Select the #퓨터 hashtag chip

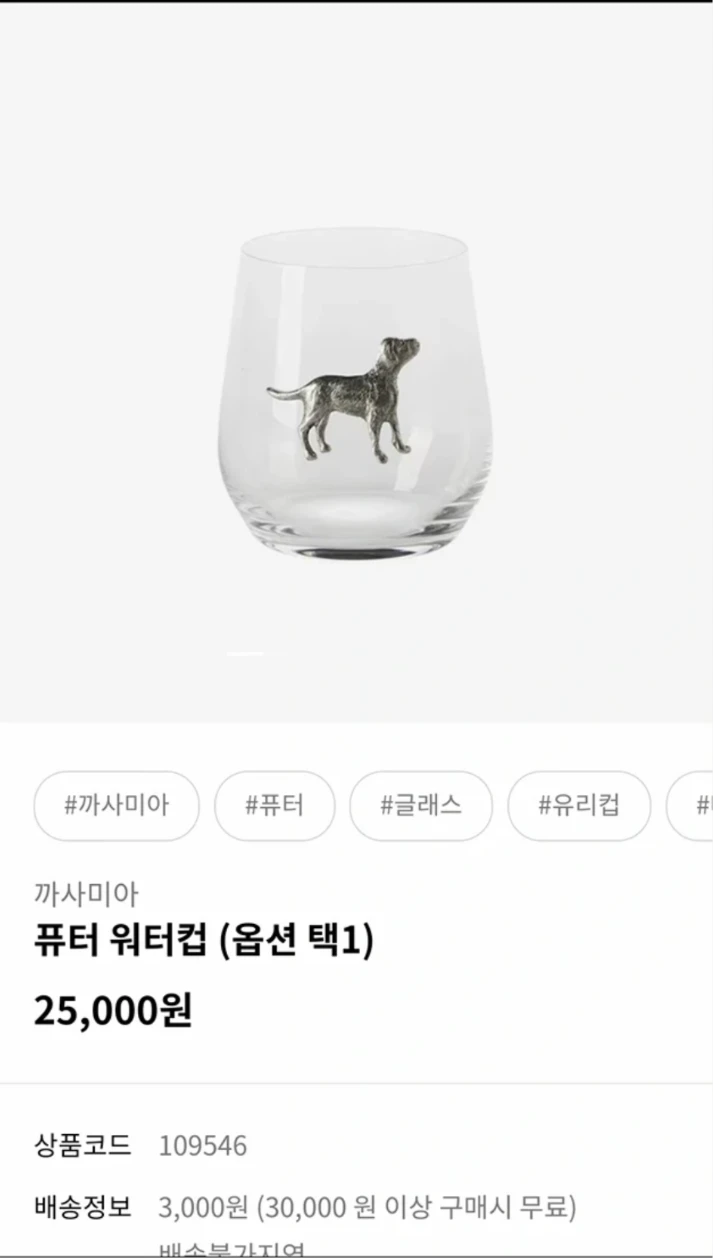pyautogui.click(x=275, y=805)
